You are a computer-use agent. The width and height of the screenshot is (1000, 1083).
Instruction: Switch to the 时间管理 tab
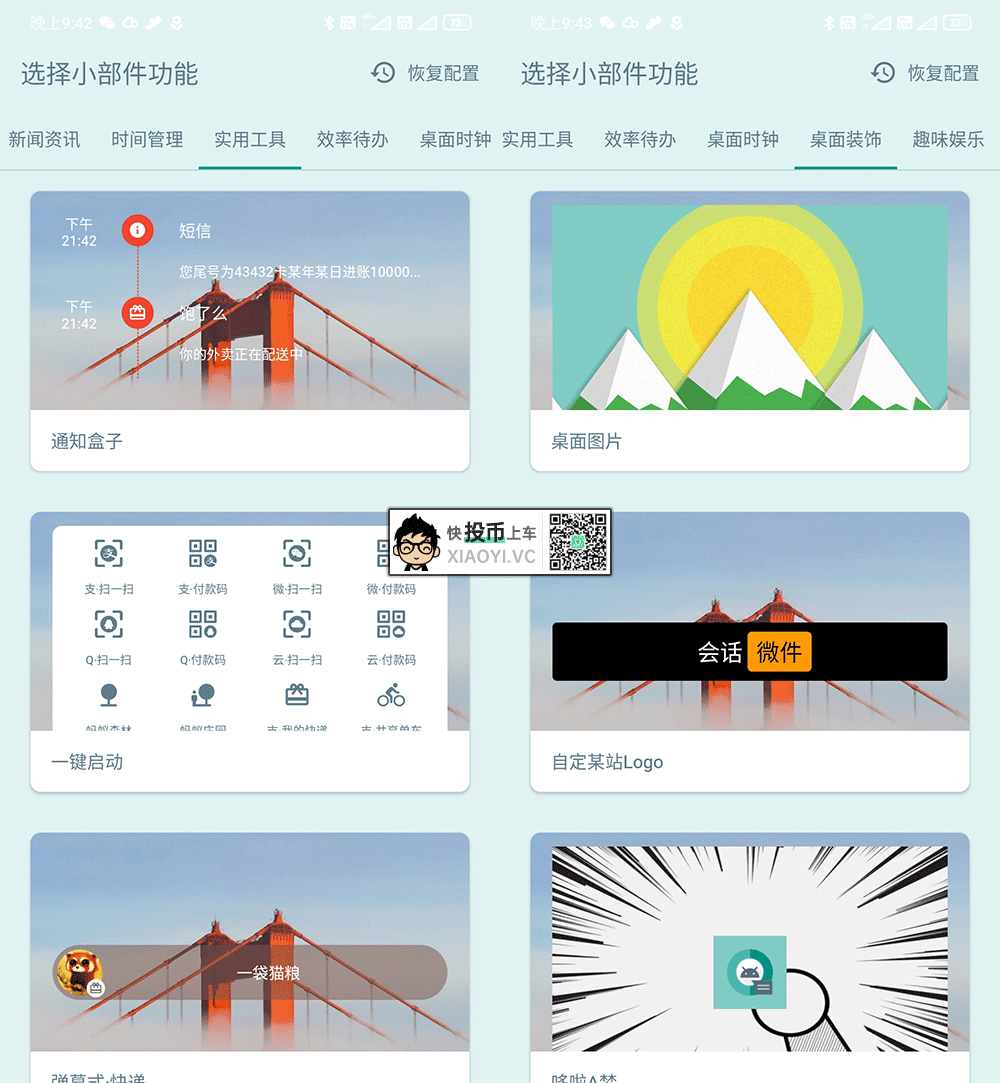(x=147, y=140)
